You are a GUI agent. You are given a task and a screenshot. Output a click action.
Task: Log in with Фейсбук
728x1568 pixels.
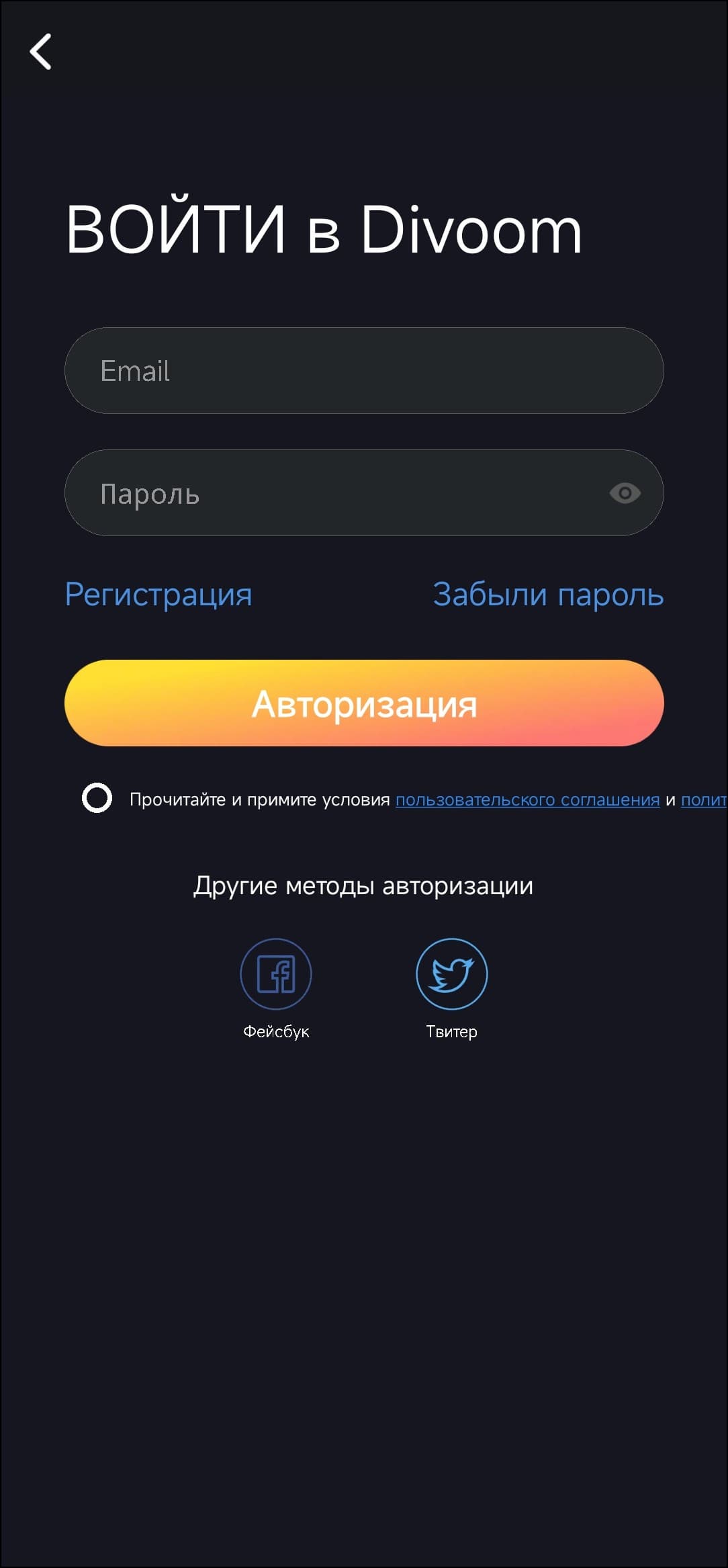(276, 974)
